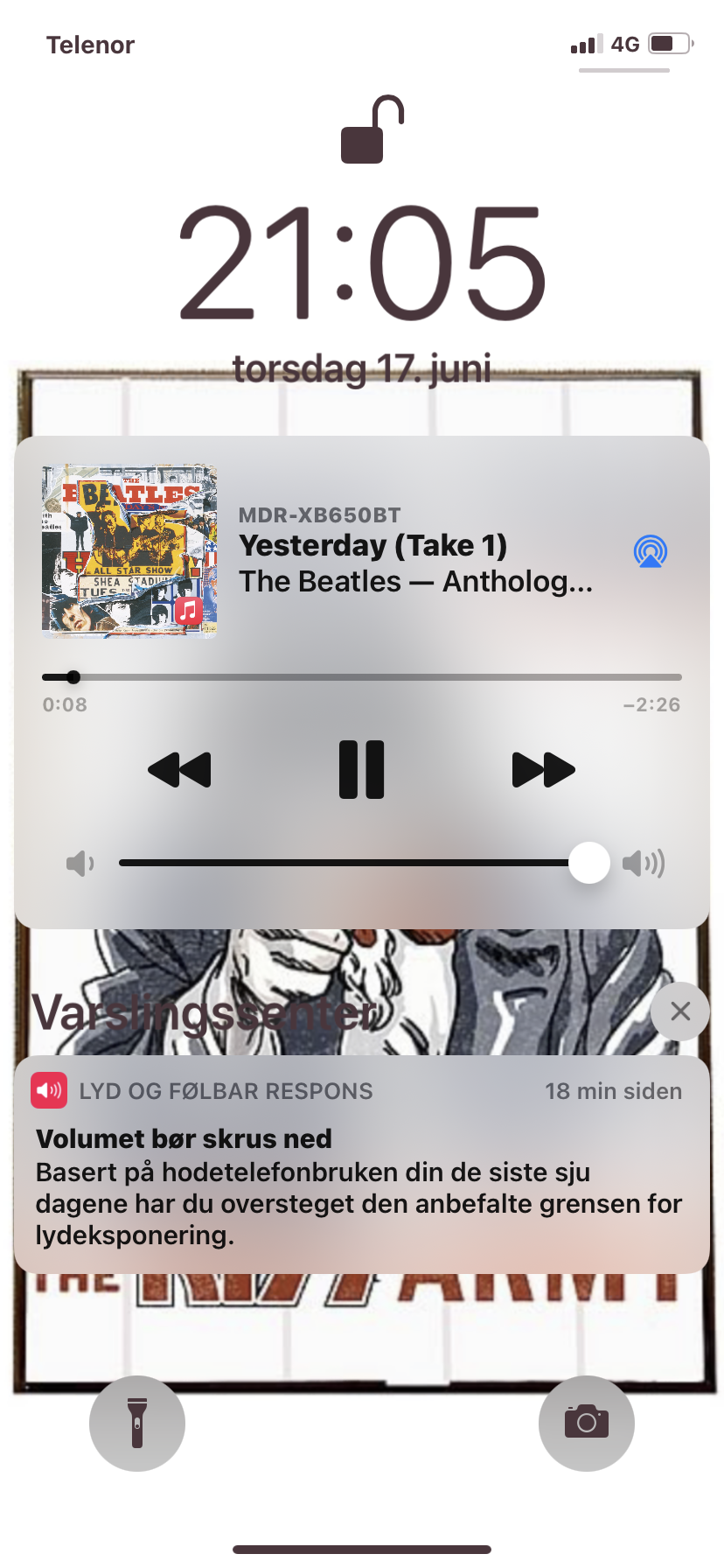Turn on the flashlight

[137, 1423]
